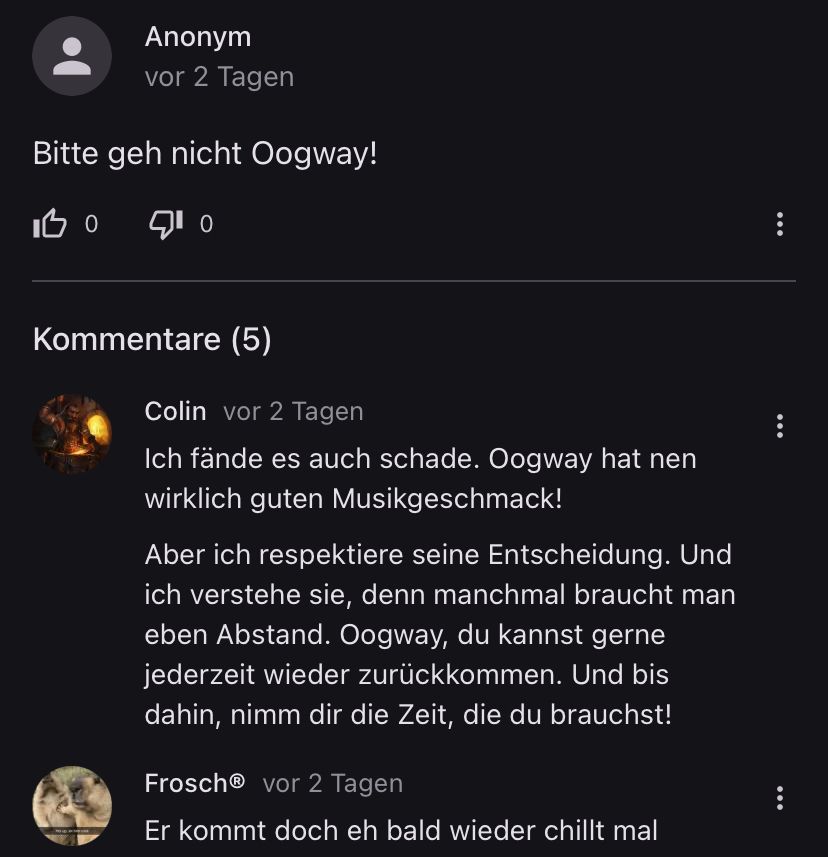Like the Anonym post with thumbs up
828x857 pixels.
point(50,224)
